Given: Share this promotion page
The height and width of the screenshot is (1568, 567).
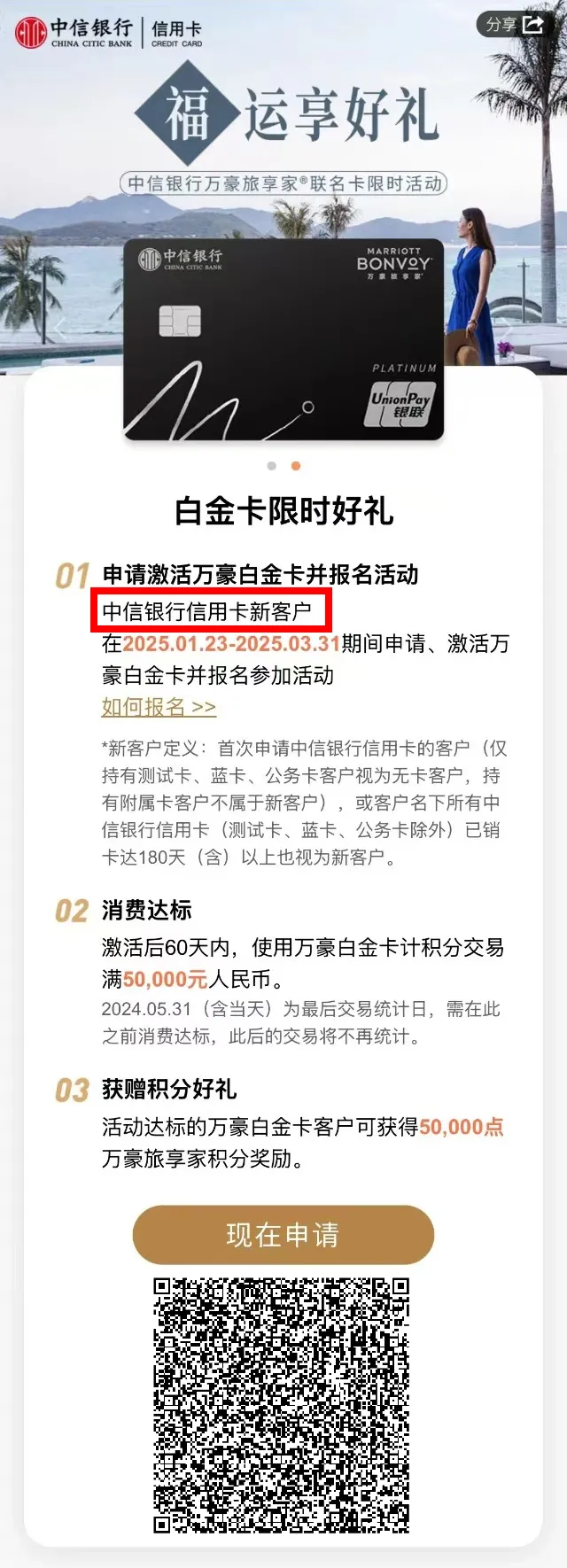Looking at the screenshot, I should pyautogui.click(x=515, y=25).
